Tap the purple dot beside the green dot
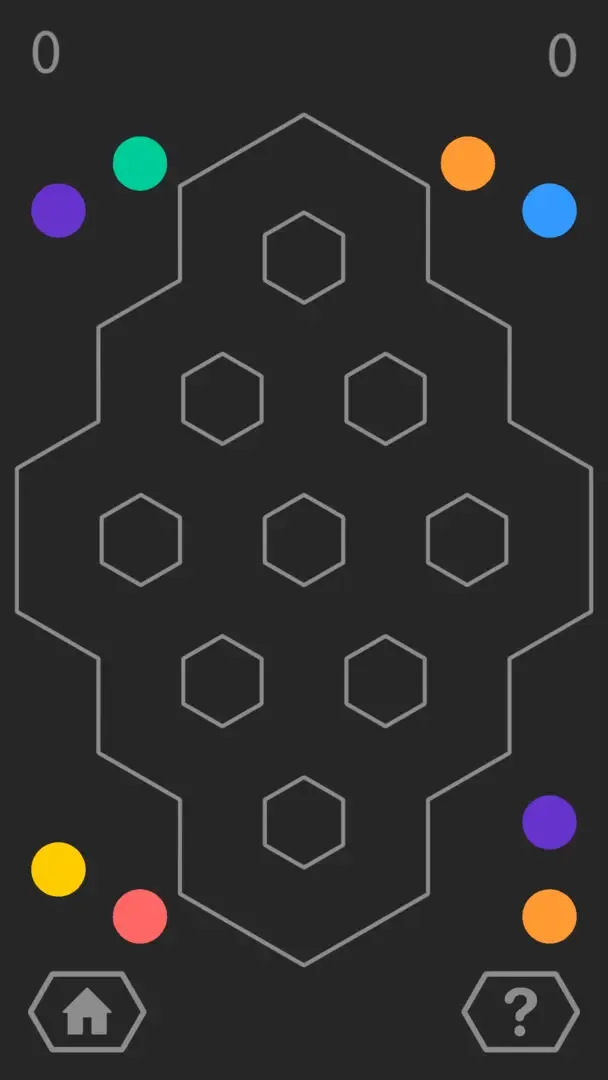 58,210
